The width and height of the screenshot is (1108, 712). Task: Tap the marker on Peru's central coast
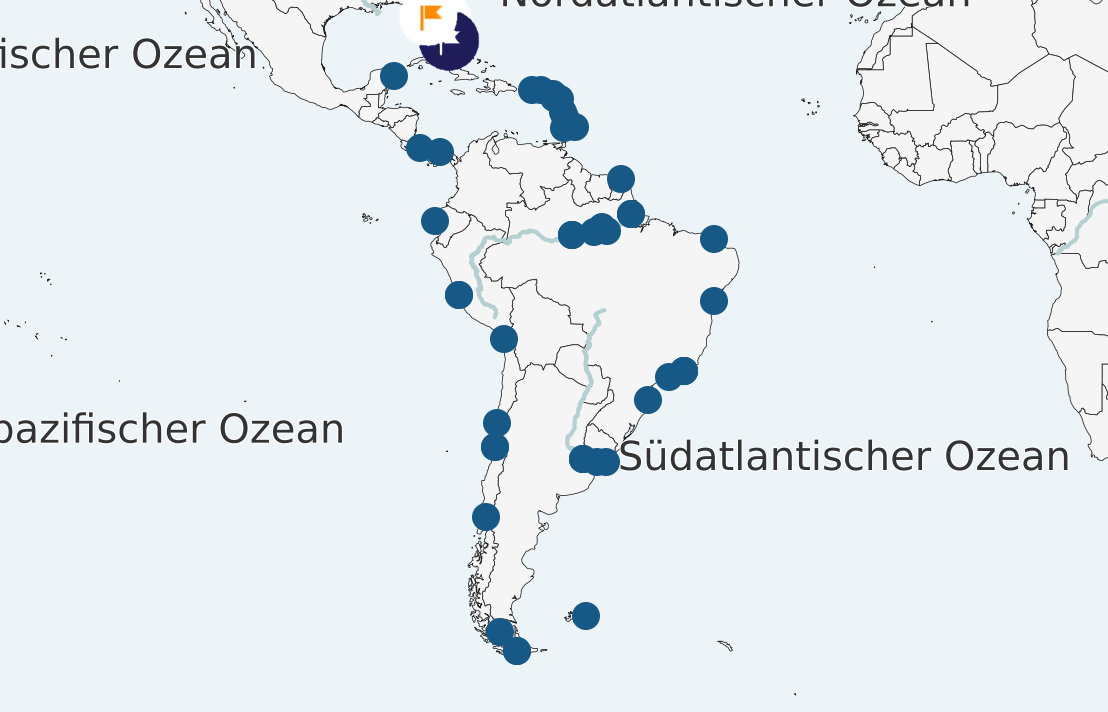pos(459,294)
